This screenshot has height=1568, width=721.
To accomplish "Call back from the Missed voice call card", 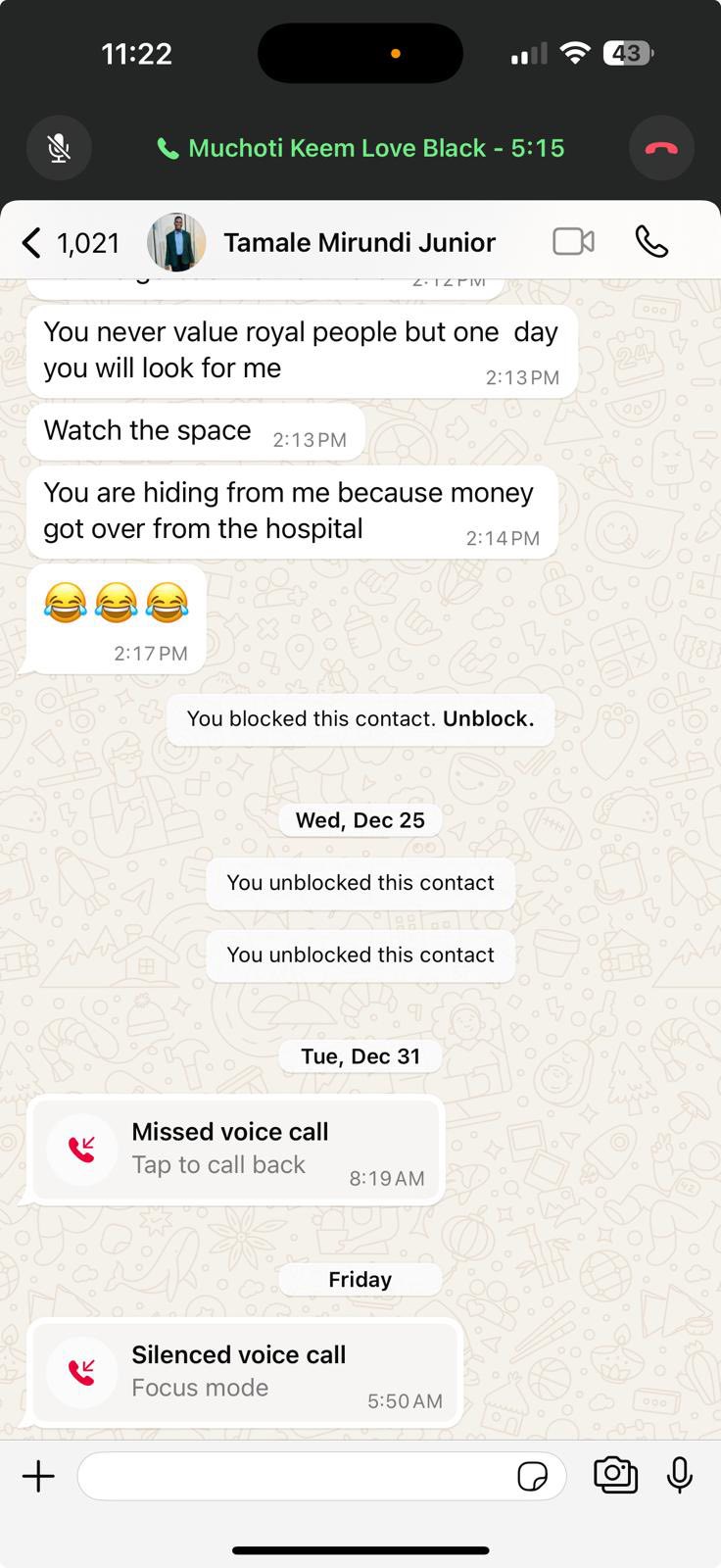I will (x=235, y=1149).
